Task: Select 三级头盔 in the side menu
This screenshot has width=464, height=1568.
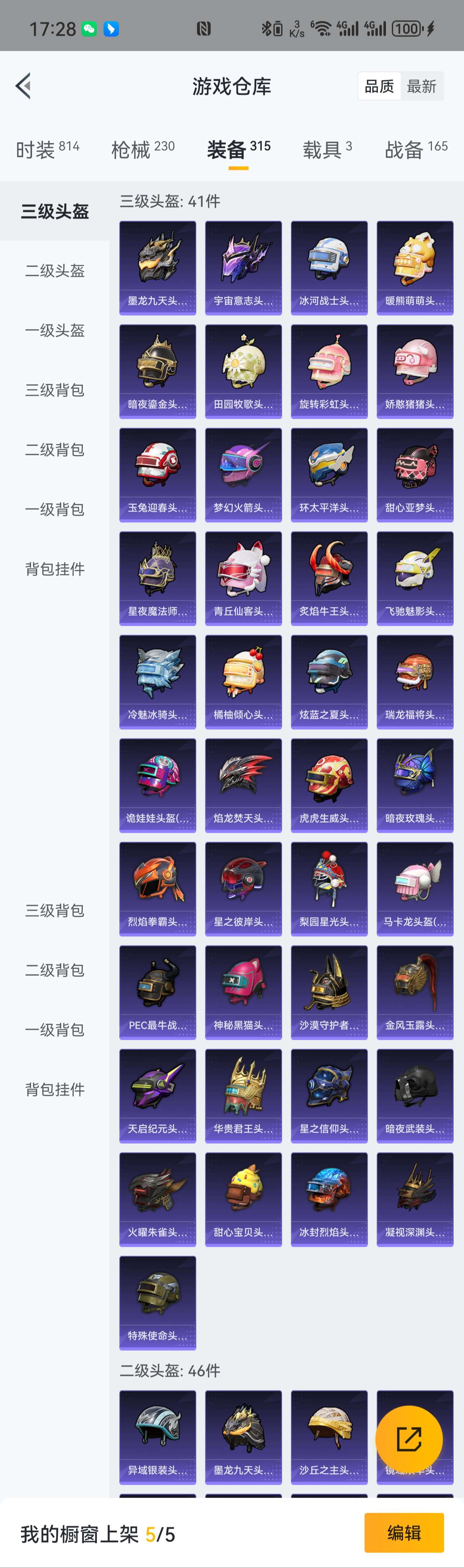Action: [54, 211]
